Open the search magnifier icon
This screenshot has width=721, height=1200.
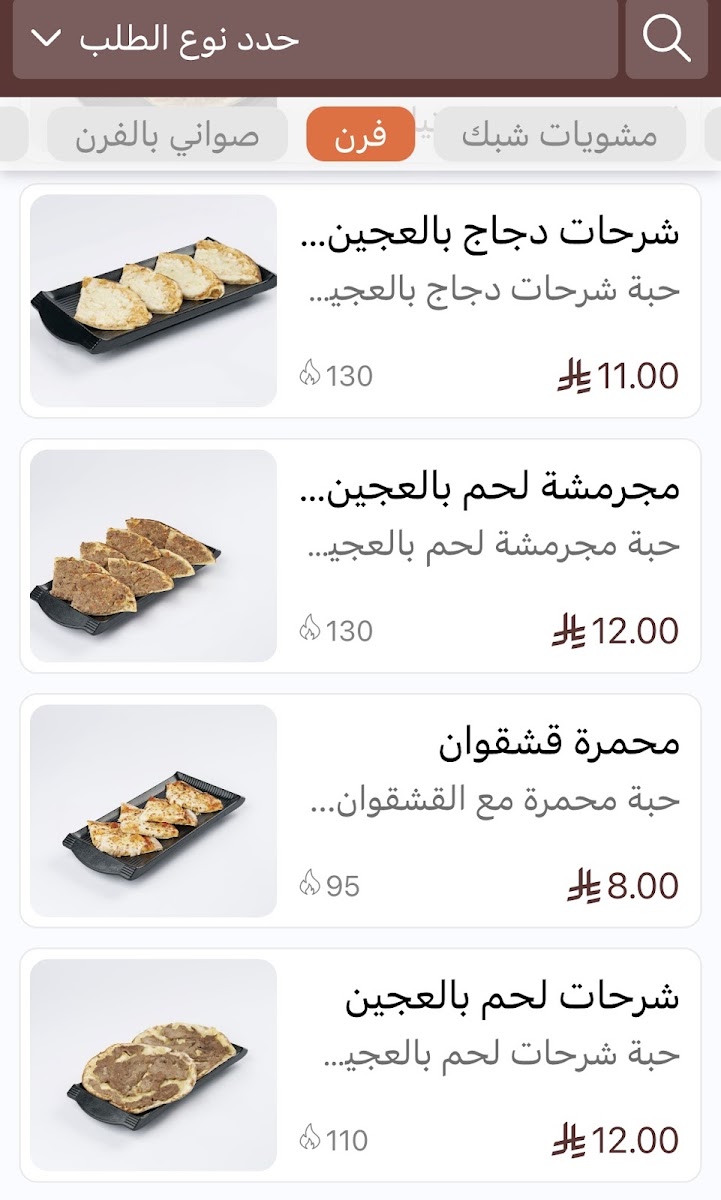666,39
